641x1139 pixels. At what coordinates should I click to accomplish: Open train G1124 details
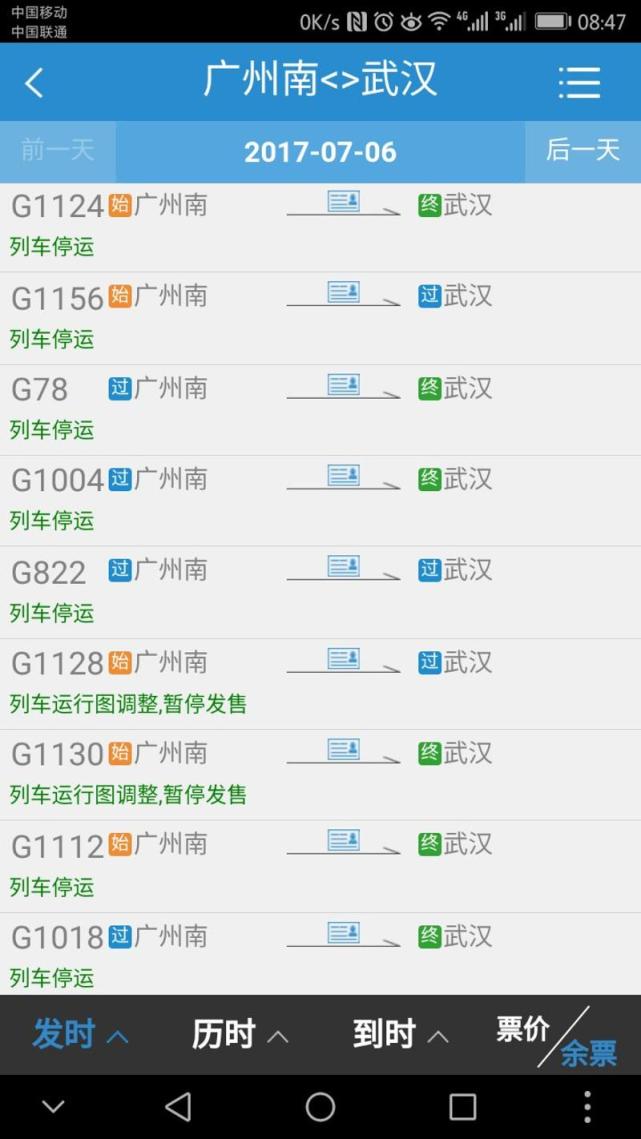click(x=320, y=226)
